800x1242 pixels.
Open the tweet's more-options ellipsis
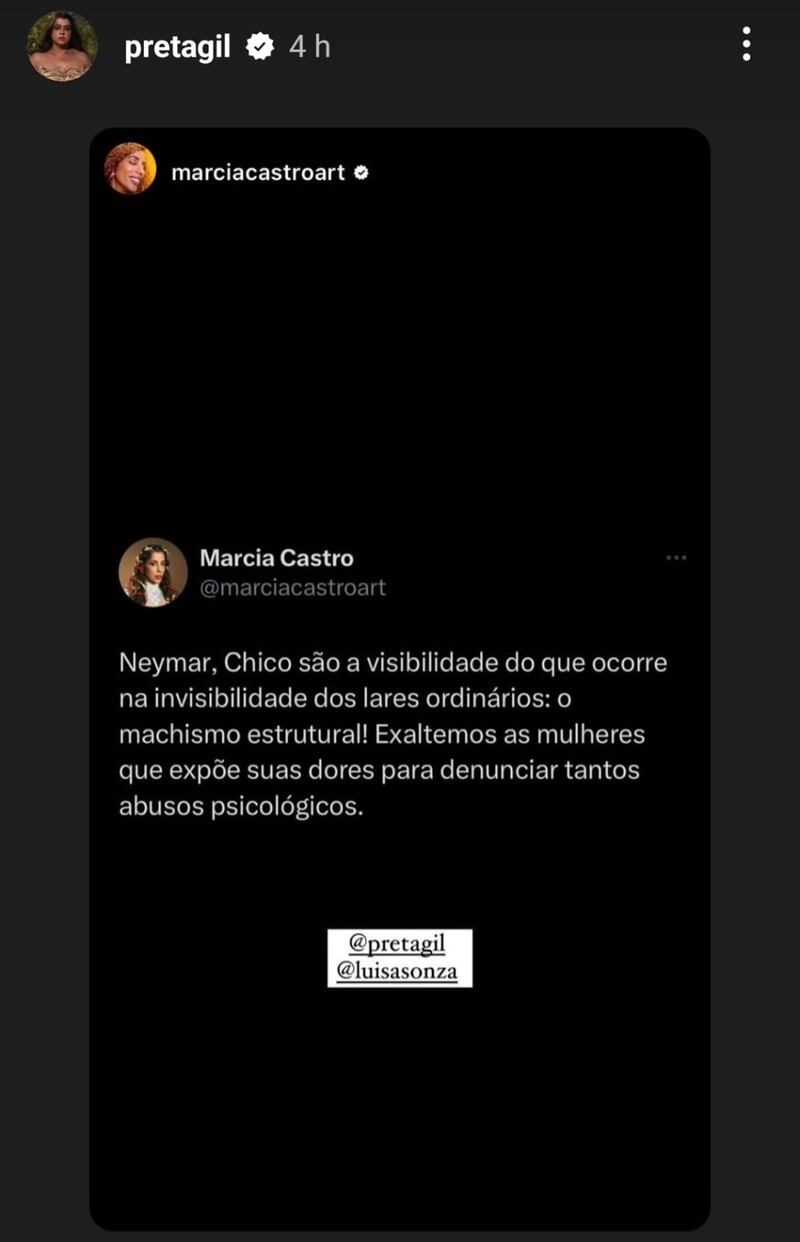point(677,560)
